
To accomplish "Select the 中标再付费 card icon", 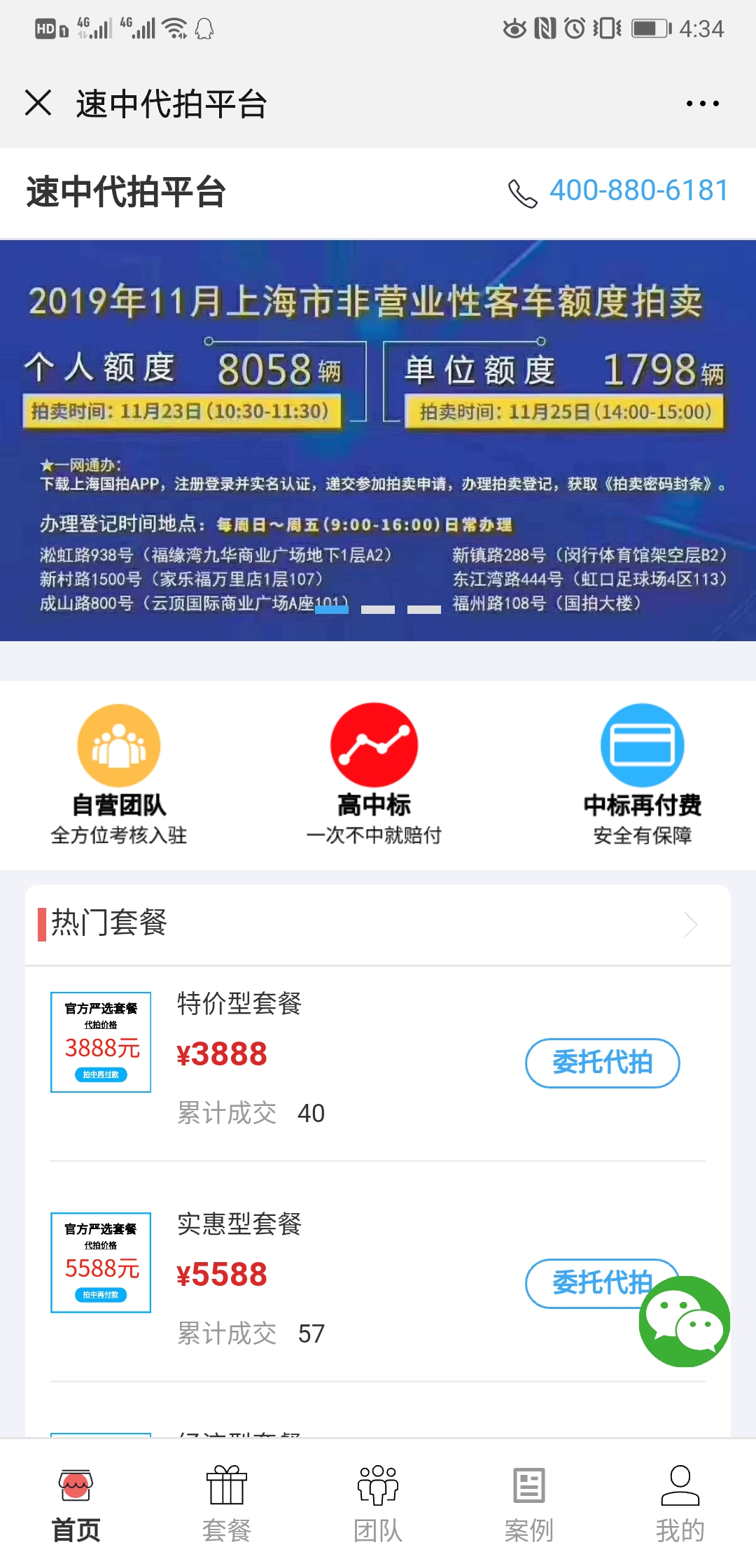I will (x=642, y=743).
